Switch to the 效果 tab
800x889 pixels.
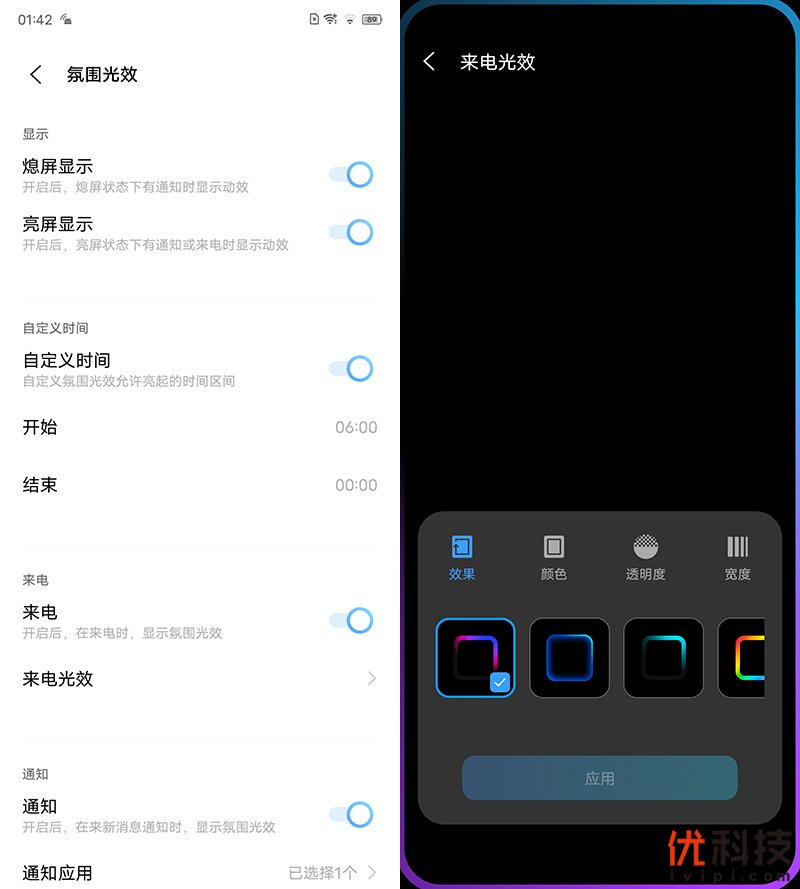[462, 557]
